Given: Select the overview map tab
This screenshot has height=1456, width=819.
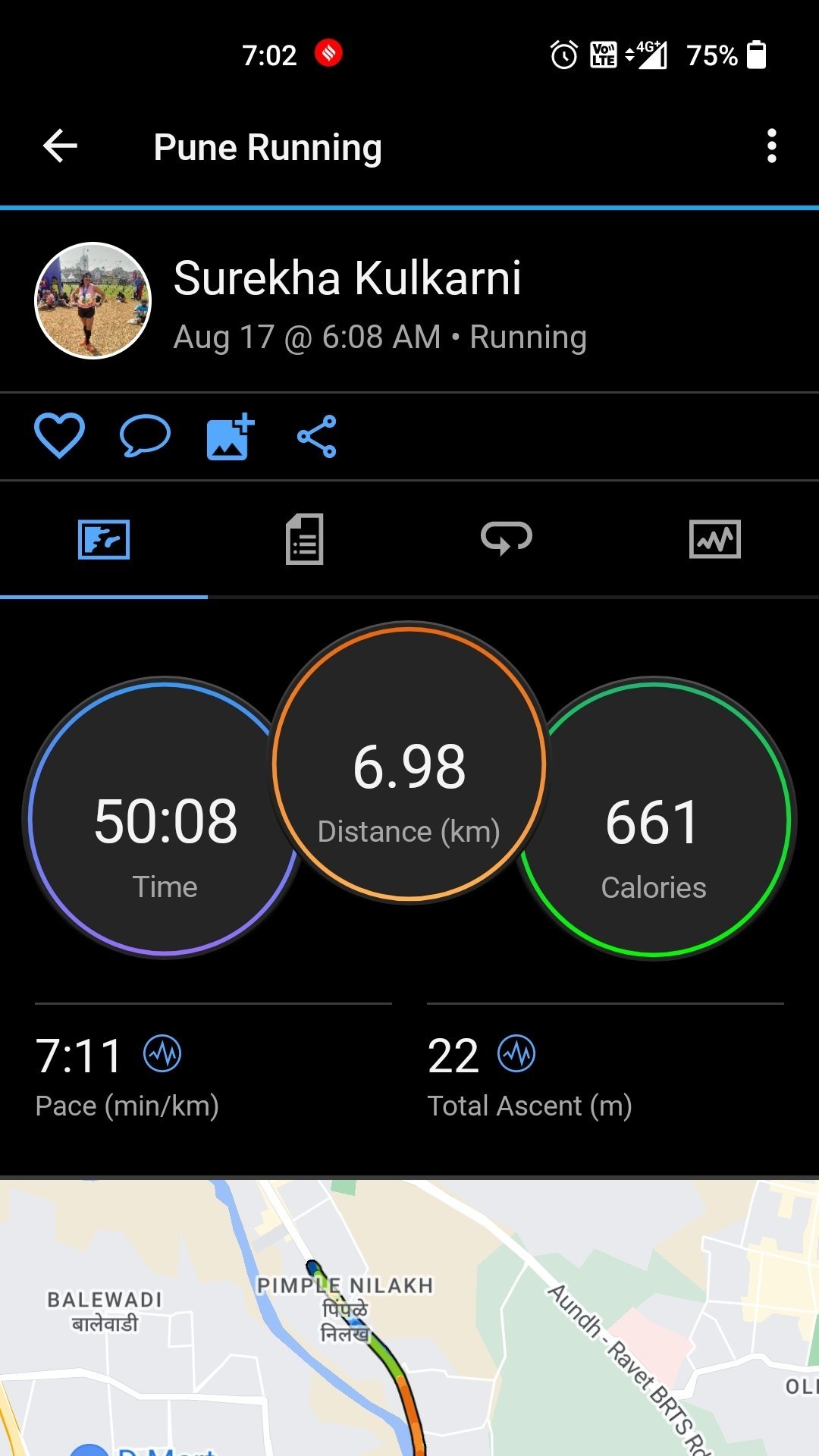Looking at the screenshot, I should point(104,539).
